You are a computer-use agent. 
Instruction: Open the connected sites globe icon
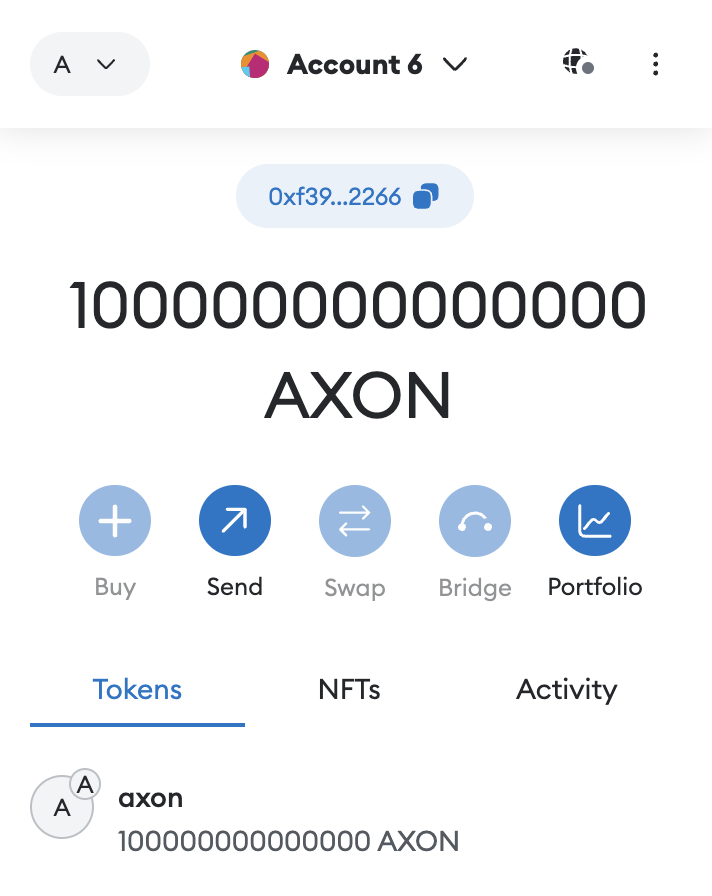click(x=577, y=64)
